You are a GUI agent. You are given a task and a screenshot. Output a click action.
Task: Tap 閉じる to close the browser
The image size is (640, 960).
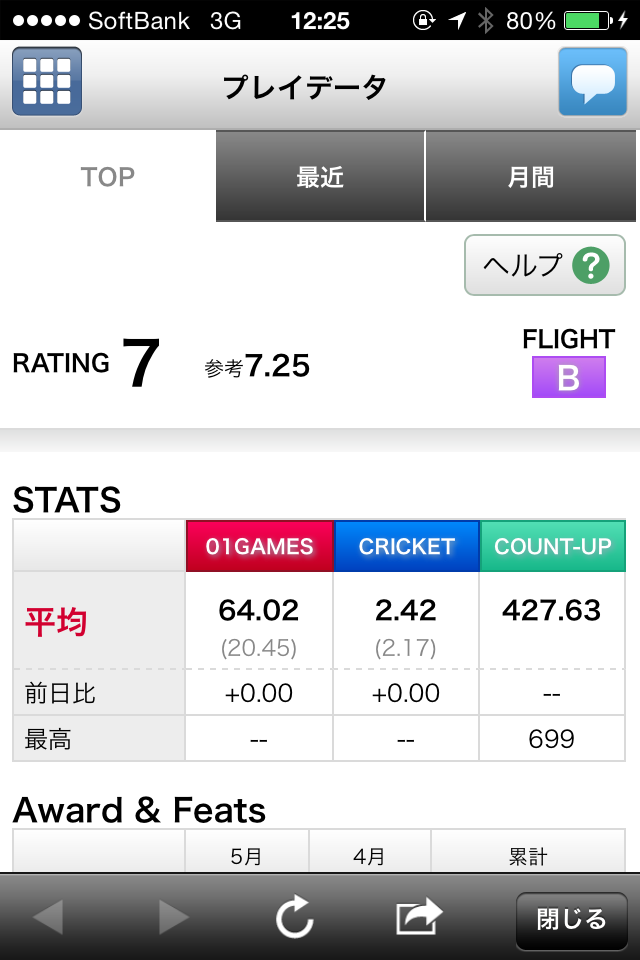(571, 920)
